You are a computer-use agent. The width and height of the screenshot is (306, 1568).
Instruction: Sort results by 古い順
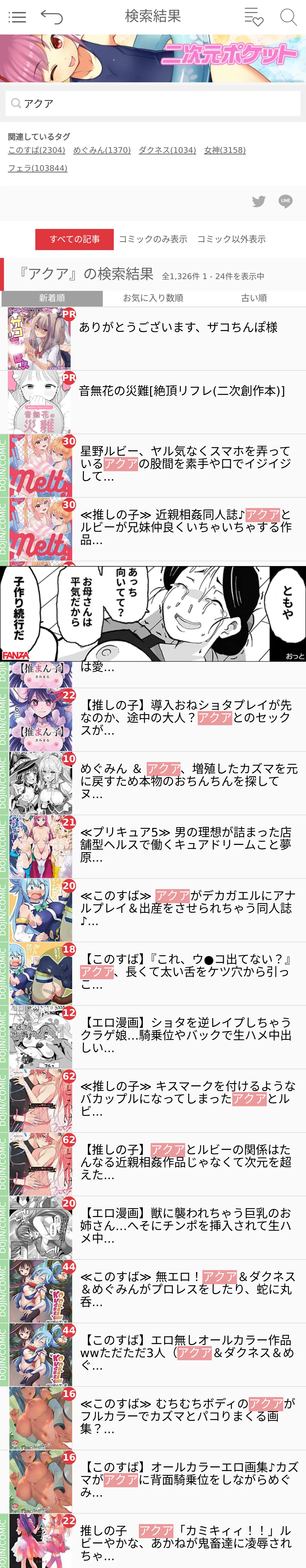[254, 298]
